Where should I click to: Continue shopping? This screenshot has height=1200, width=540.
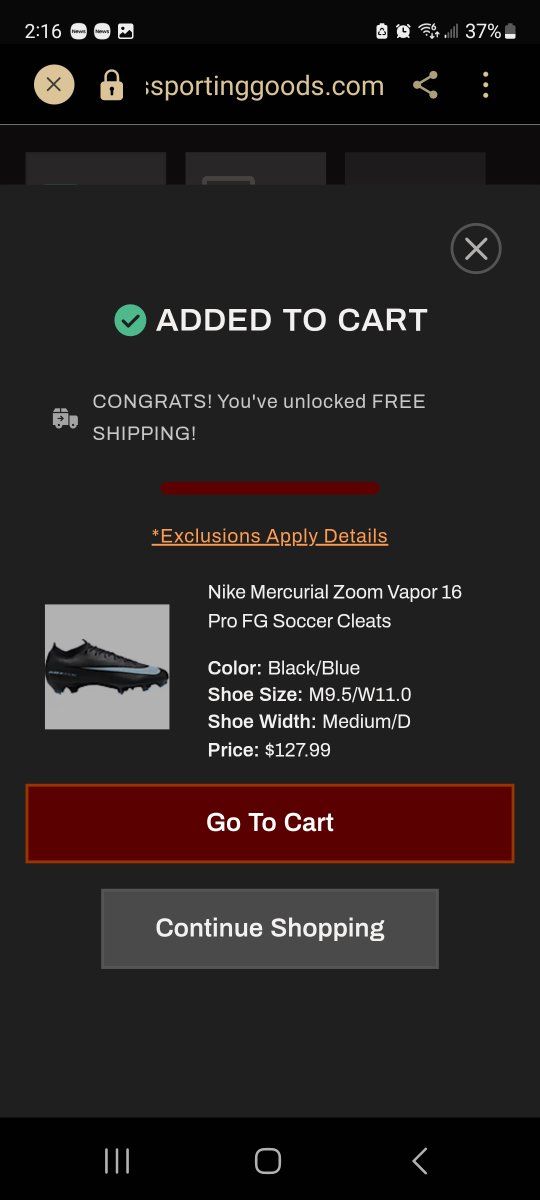pyautogui.click(x=270, y=928)
